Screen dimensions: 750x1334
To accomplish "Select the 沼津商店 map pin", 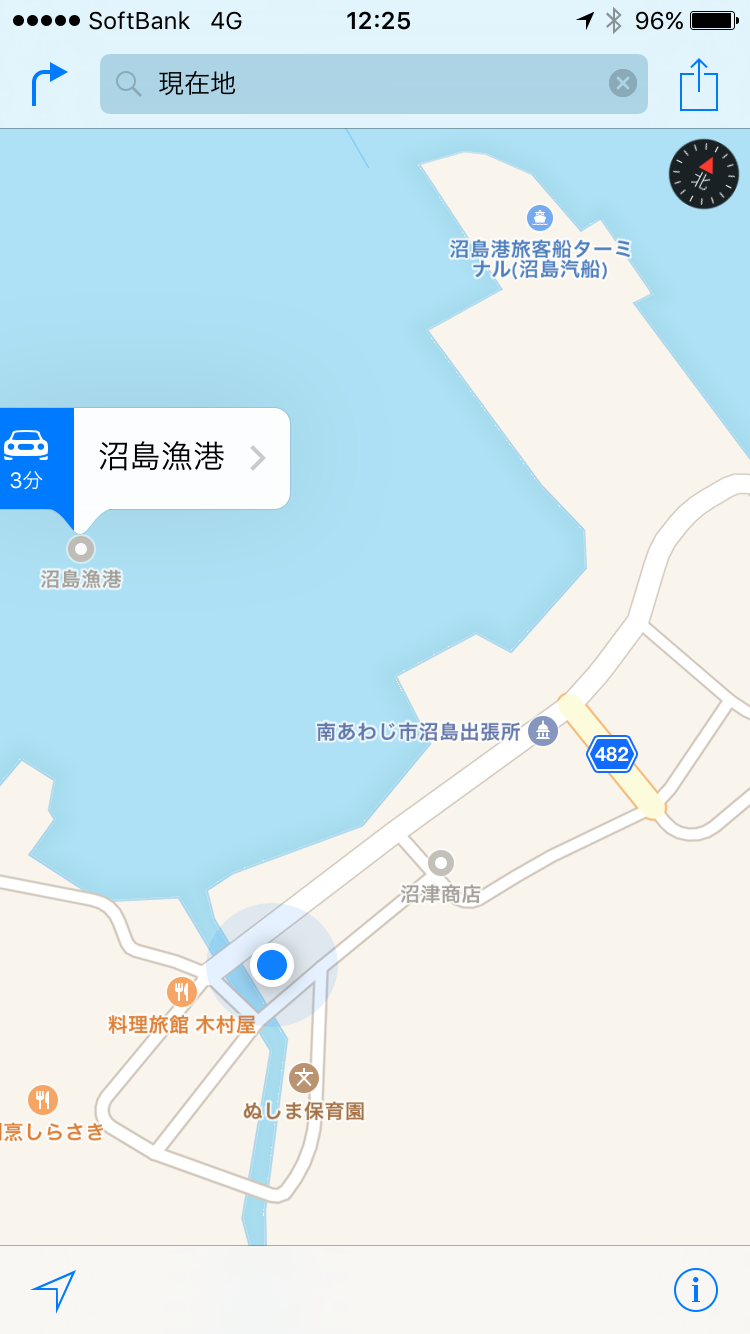I will [440, 862].
